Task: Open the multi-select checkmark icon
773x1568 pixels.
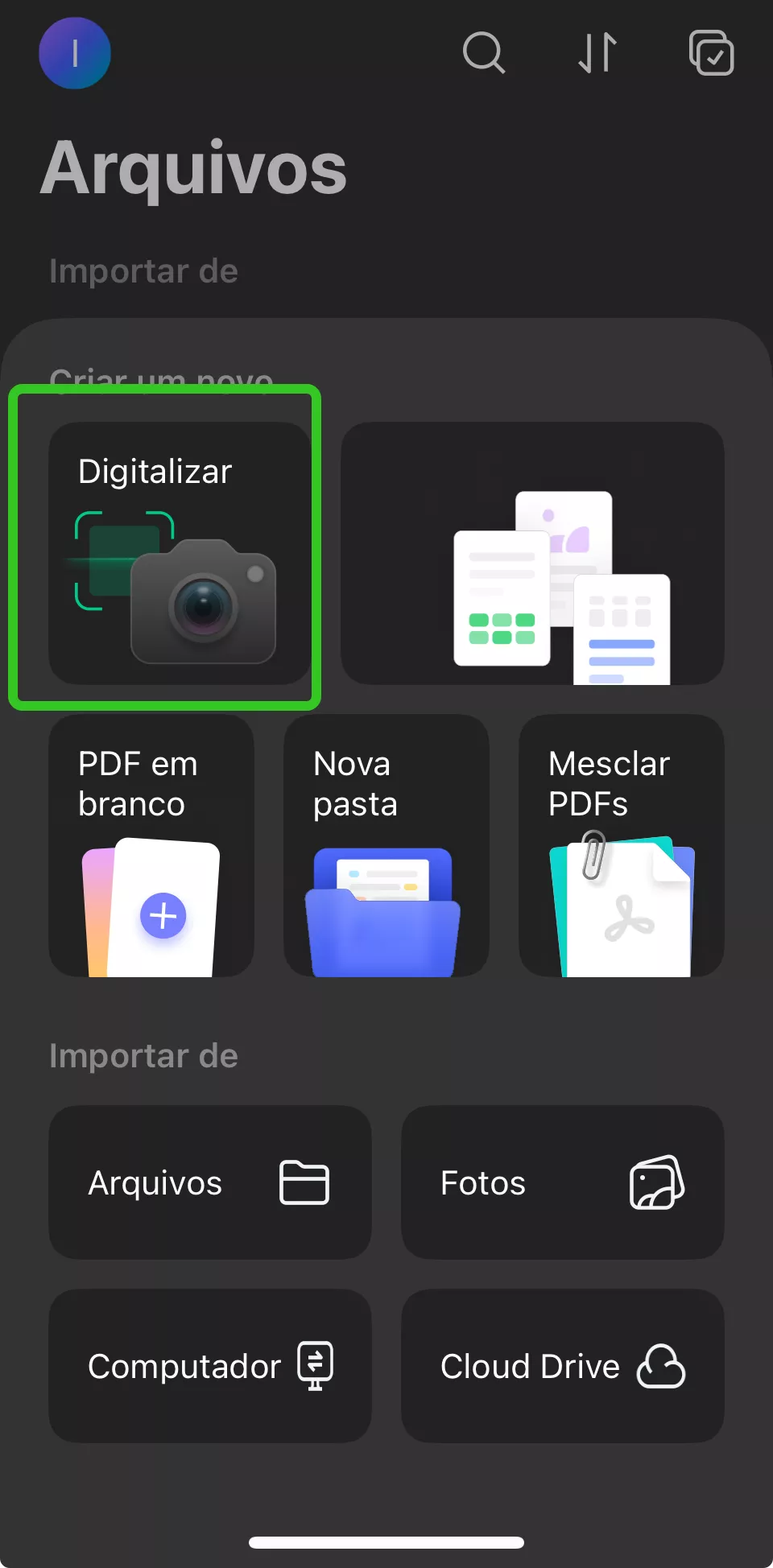Action: coord(712,53)
